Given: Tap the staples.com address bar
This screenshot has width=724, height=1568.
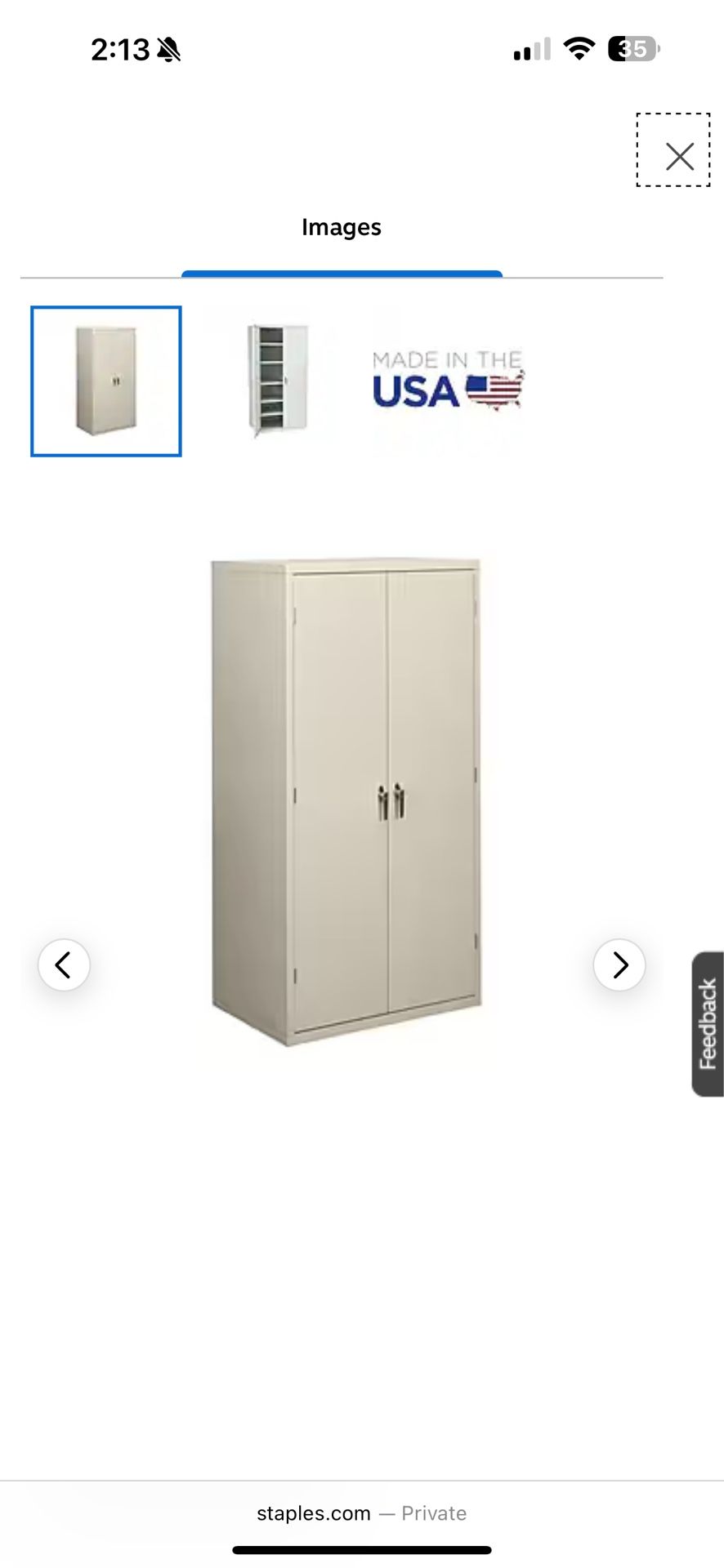Looking at the screenshot, I should [315, 1512].
